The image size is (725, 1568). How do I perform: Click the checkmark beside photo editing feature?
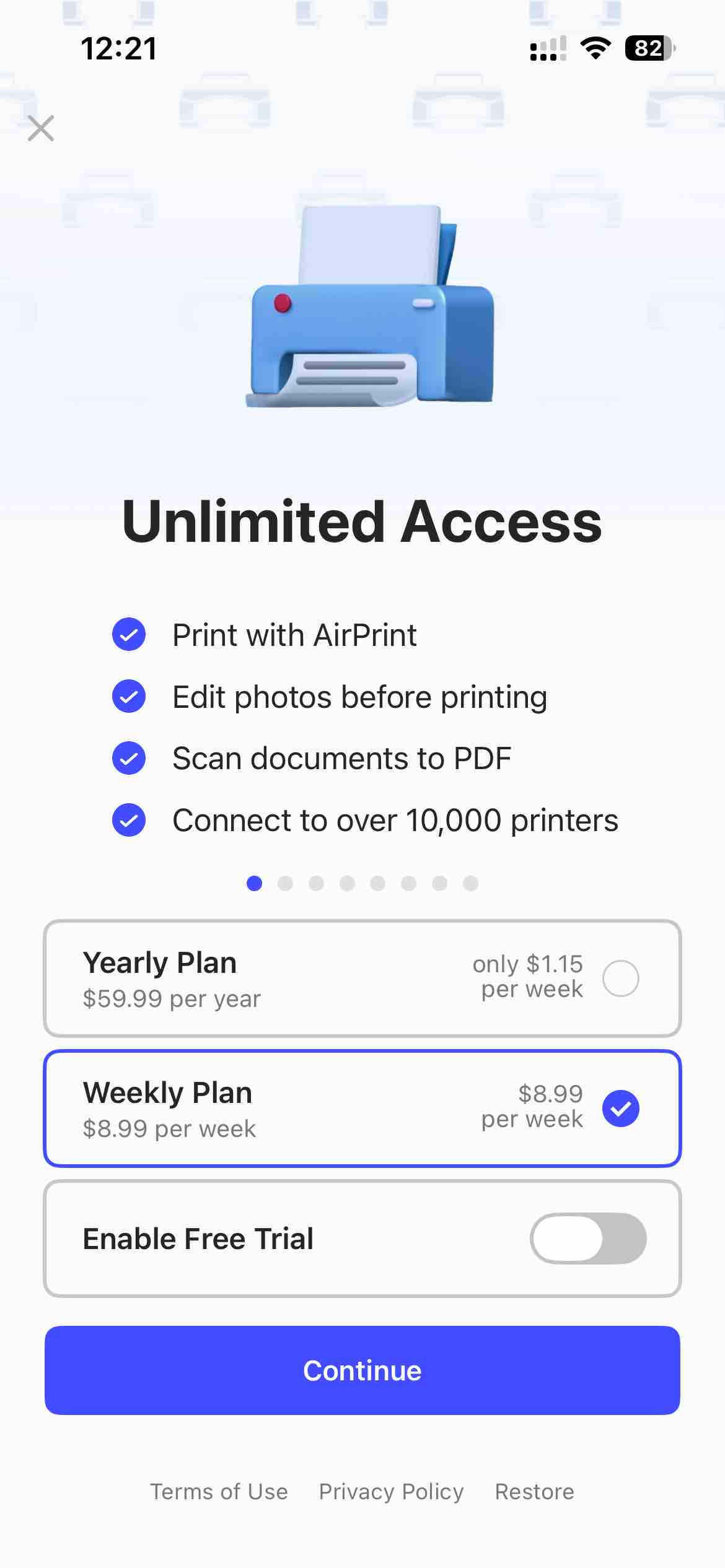(128, 696)
